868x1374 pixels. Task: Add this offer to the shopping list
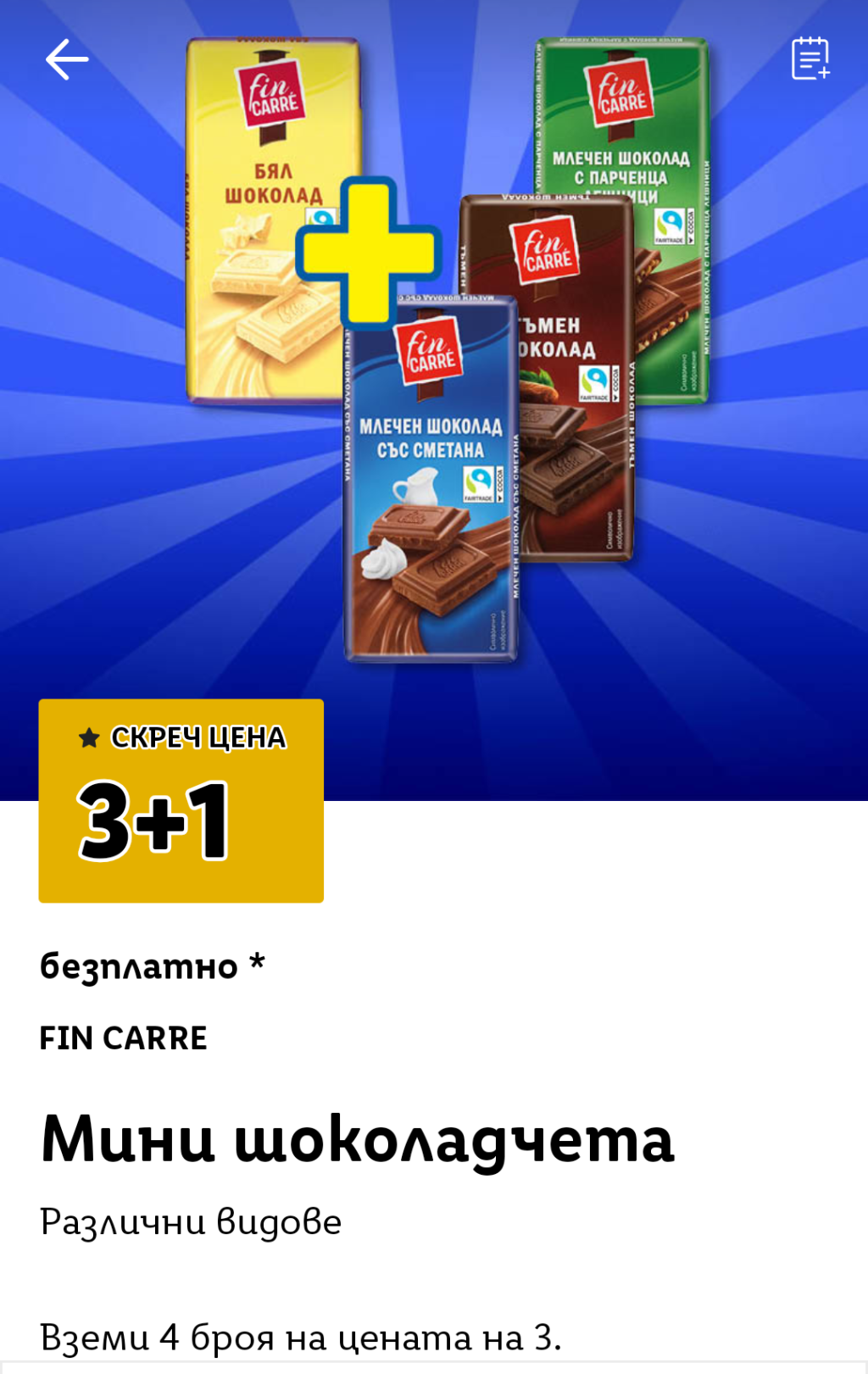click(810, 58)
